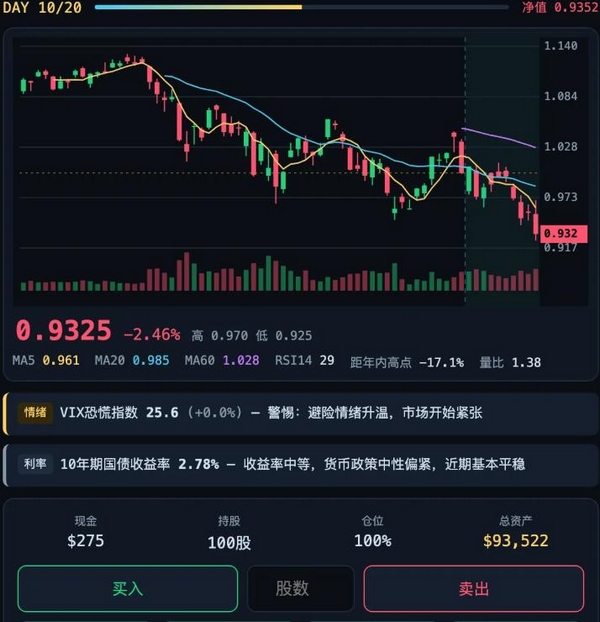Tap the red 卖出 sell button
Screen dimensions: 600x622
point(473,589)
